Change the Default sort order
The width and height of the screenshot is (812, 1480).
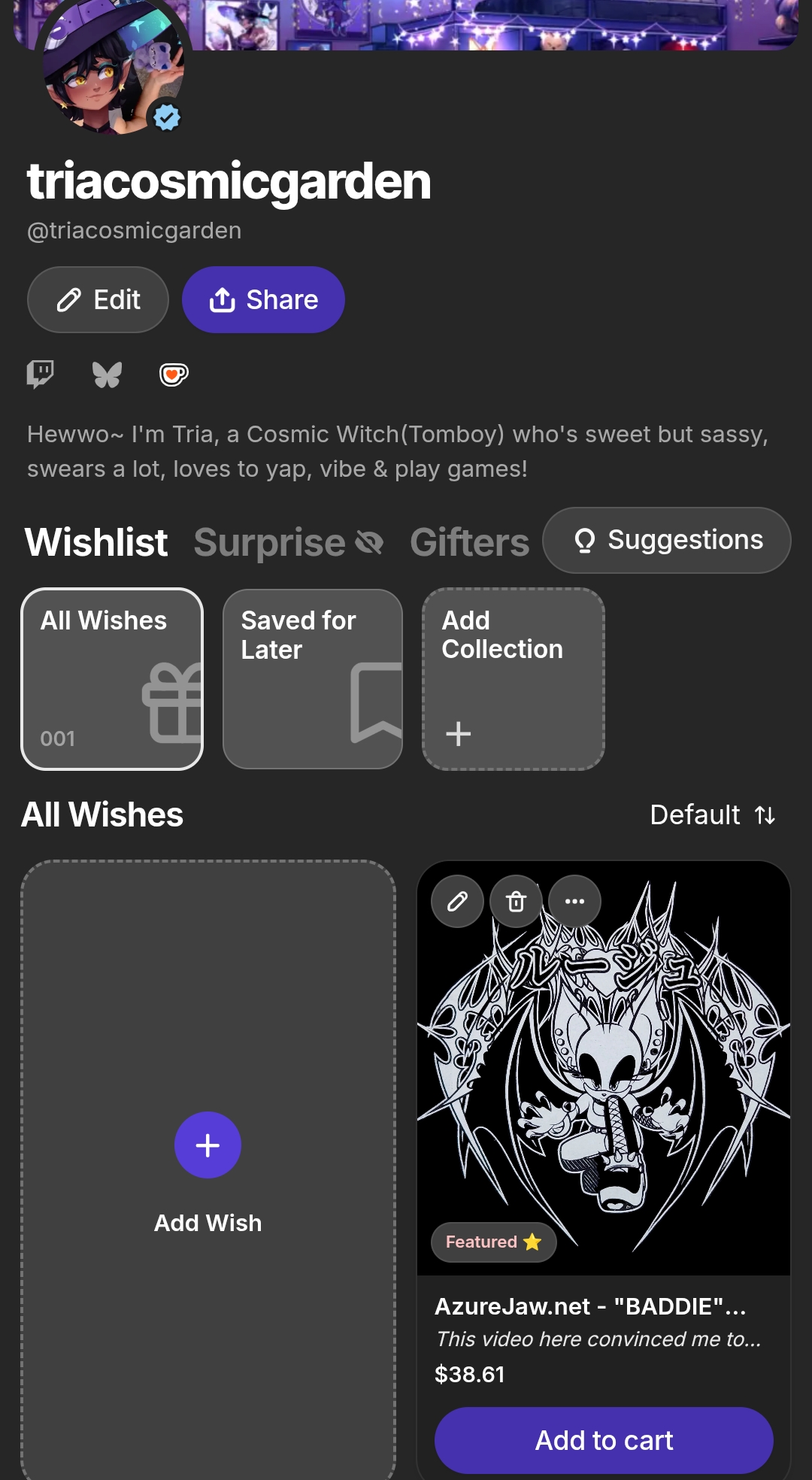712,815
